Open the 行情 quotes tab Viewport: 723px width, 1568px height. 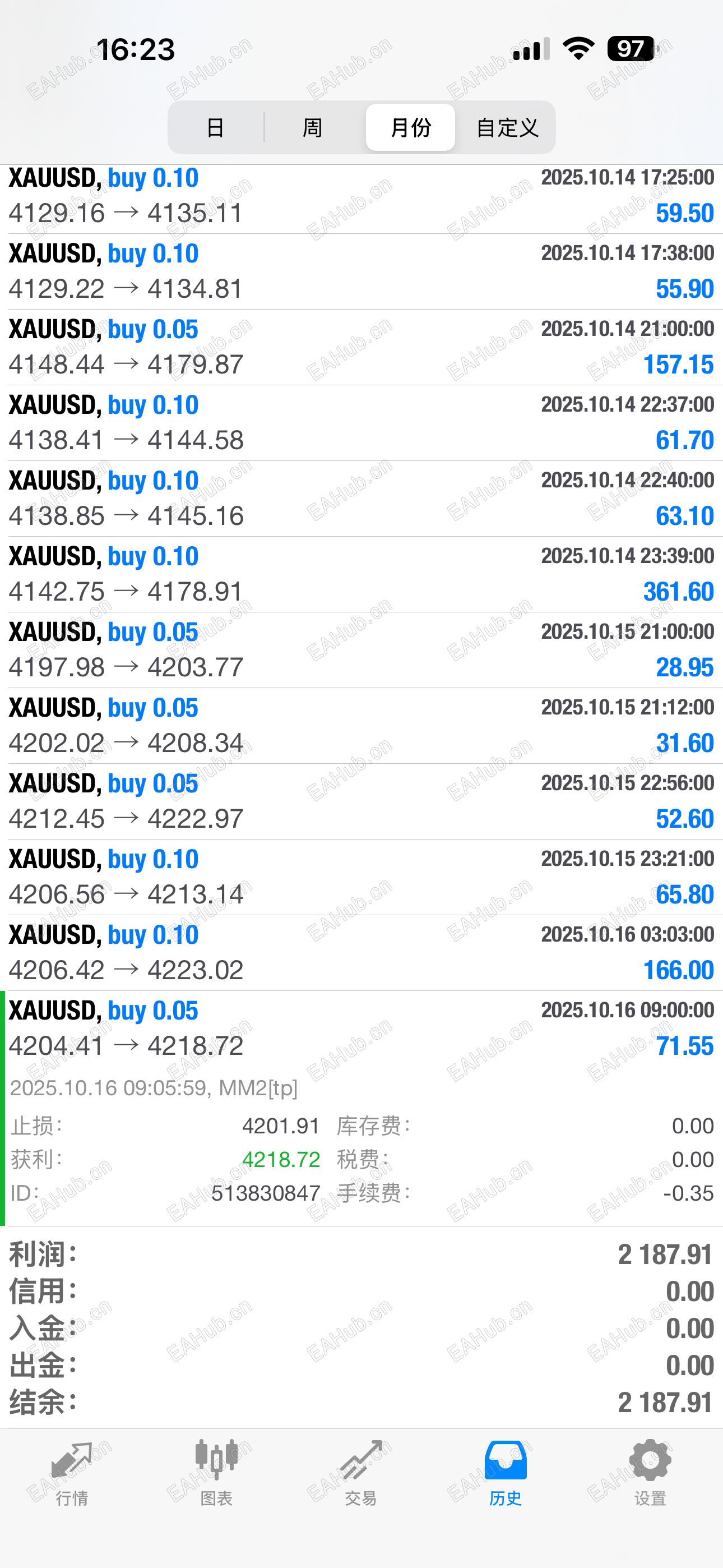pyautogui.click(x=72, y=1473)
